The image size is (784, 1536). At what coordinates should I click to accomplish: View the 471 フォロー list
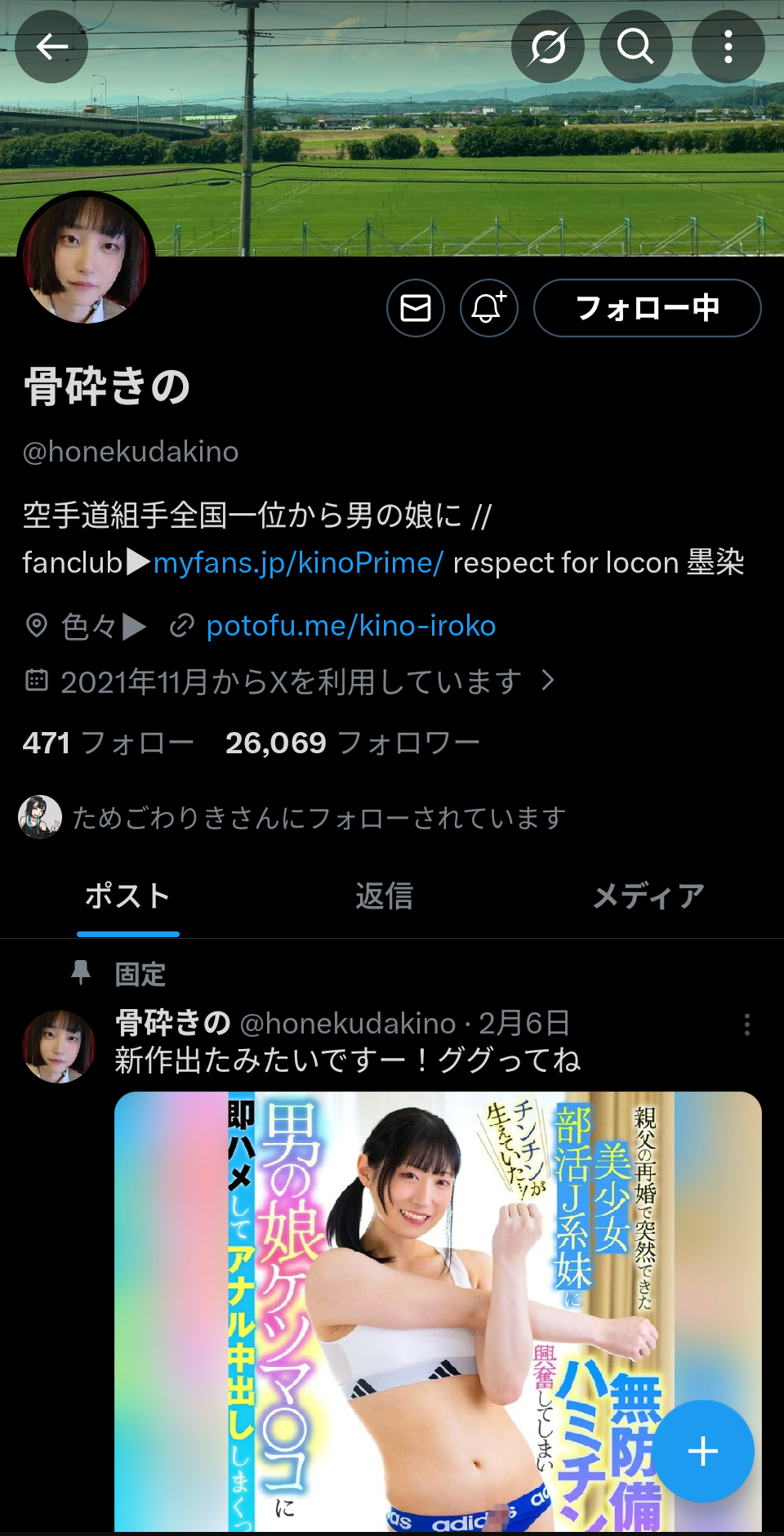coord(108,743)
